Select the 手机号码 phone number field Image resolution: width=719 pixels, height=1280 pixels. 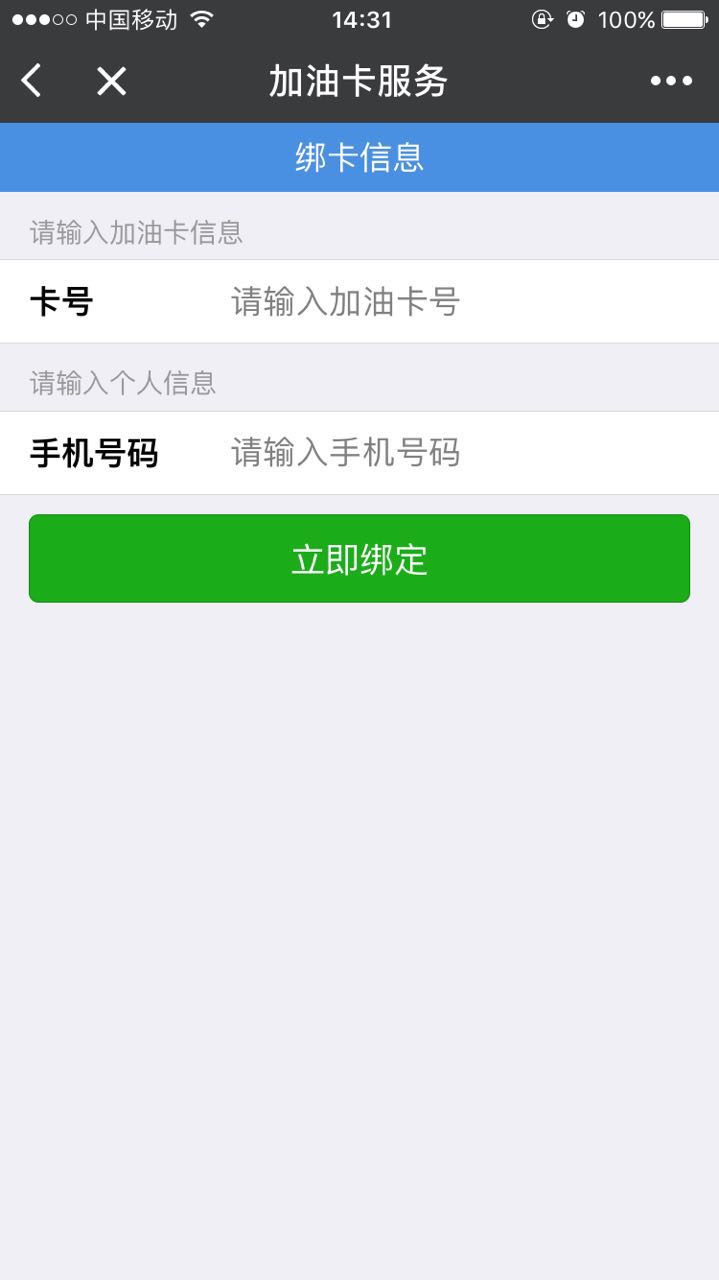point(450,453)
